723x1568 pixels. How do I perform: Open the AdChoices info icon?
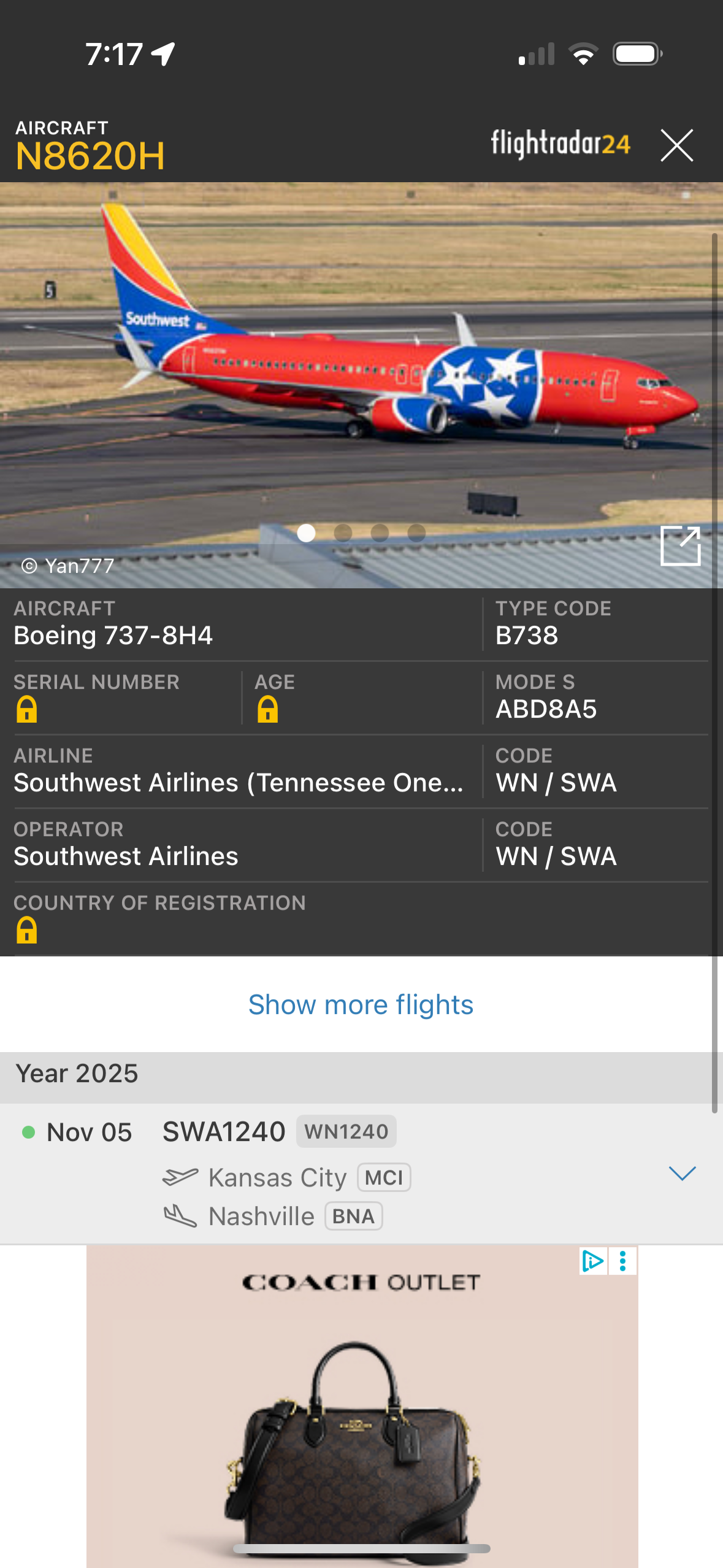pyautogui.click(x=592, y=1261)
